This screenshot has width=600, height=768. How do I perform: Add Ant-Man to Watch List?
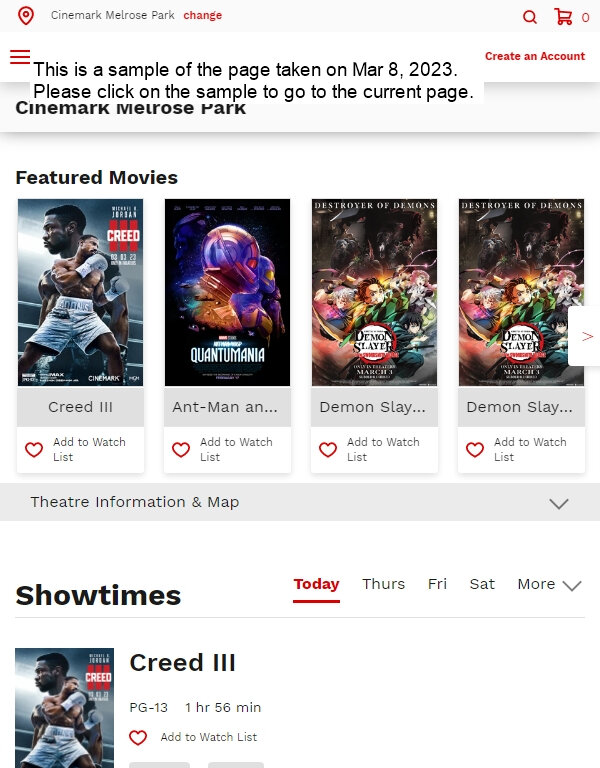point(227,450)
